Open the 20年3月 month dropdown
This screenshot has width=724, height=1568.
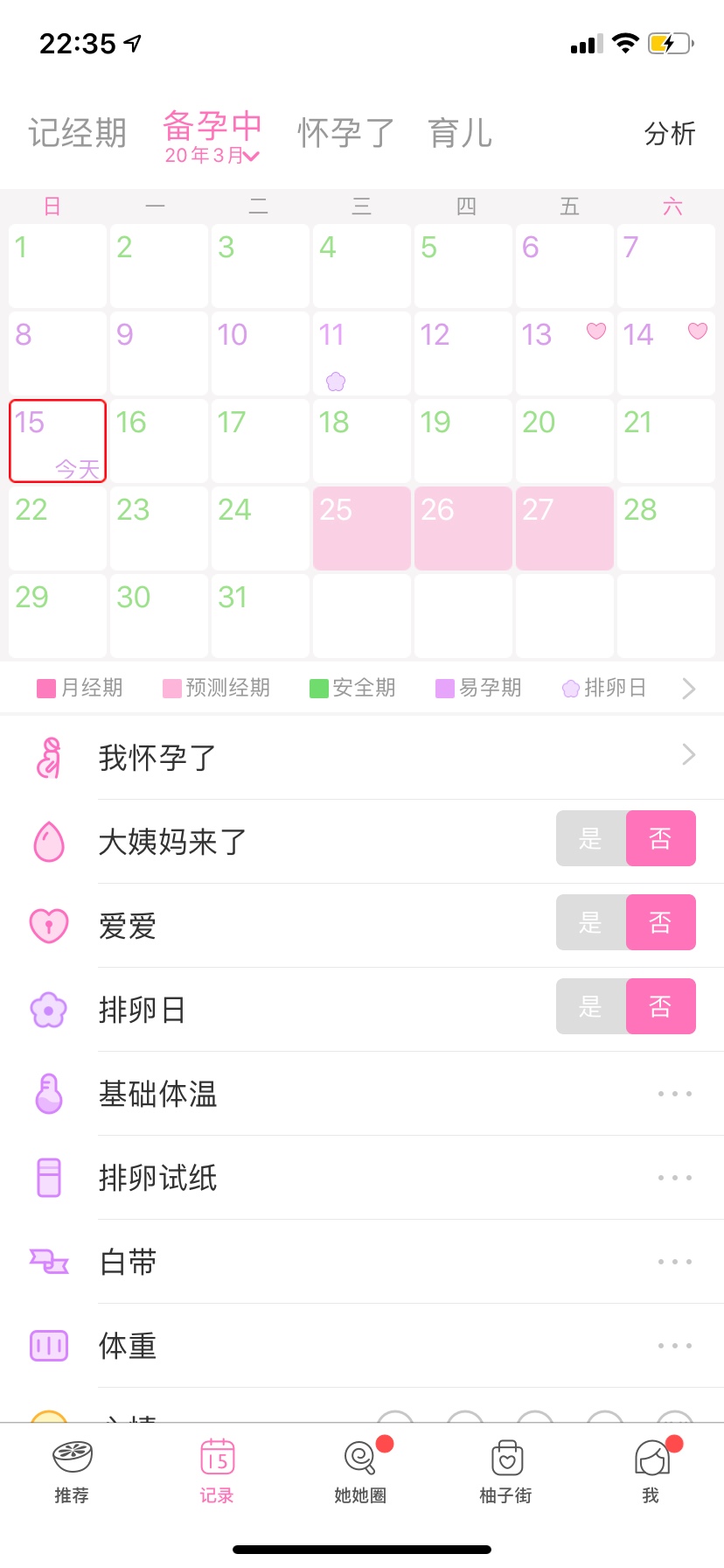click(x=212, y=156)
